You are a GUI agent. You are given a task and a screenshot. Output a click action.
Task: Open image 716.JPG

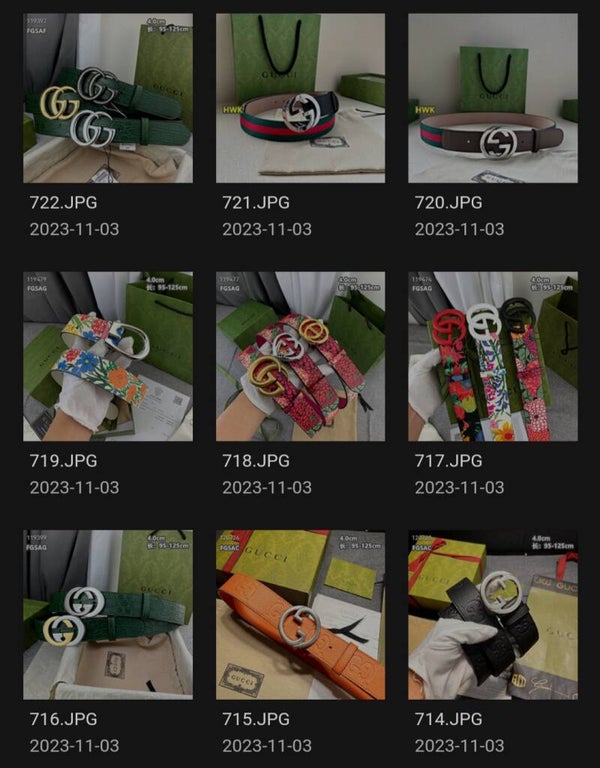108,614
